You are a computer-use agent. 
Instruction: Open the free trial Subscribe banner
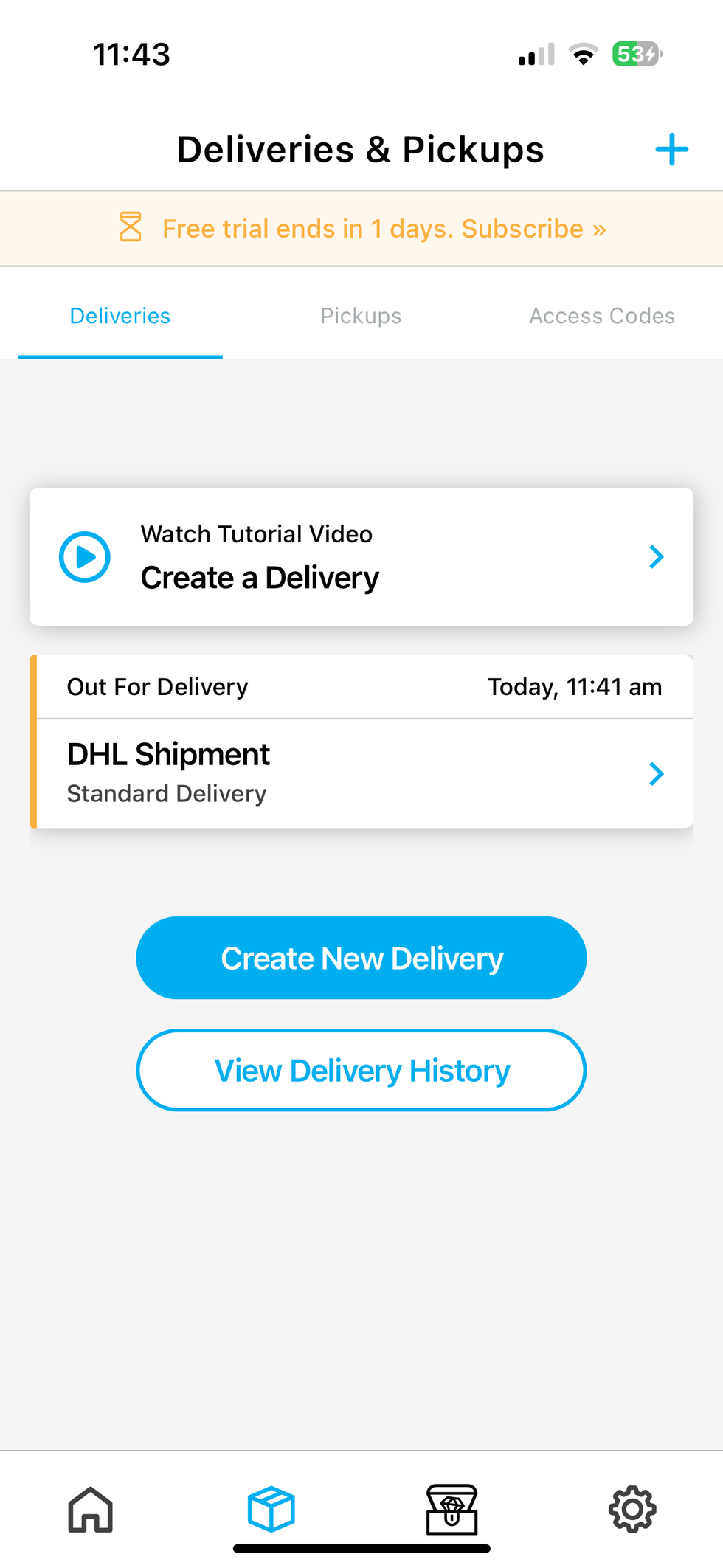[361, 229]
